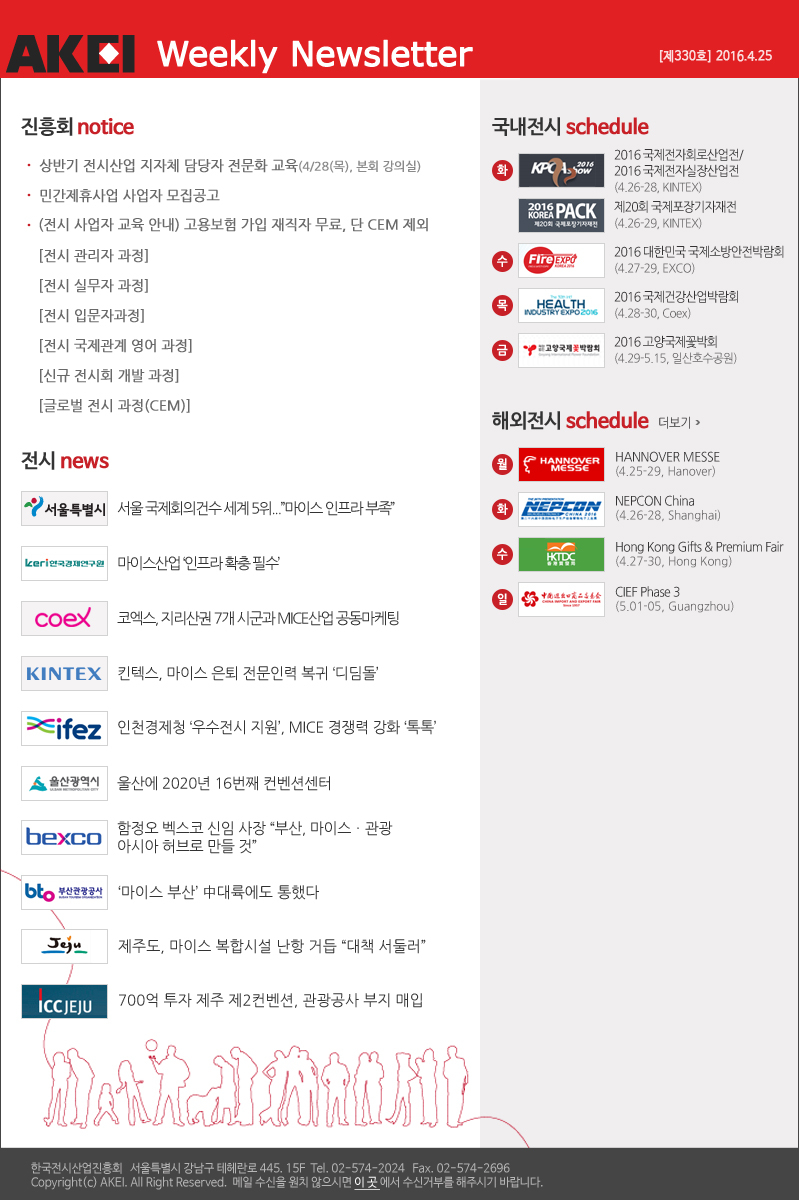
Task: Select the [전시 관리자 과정] course link
Action: click(x=93, y=256)
